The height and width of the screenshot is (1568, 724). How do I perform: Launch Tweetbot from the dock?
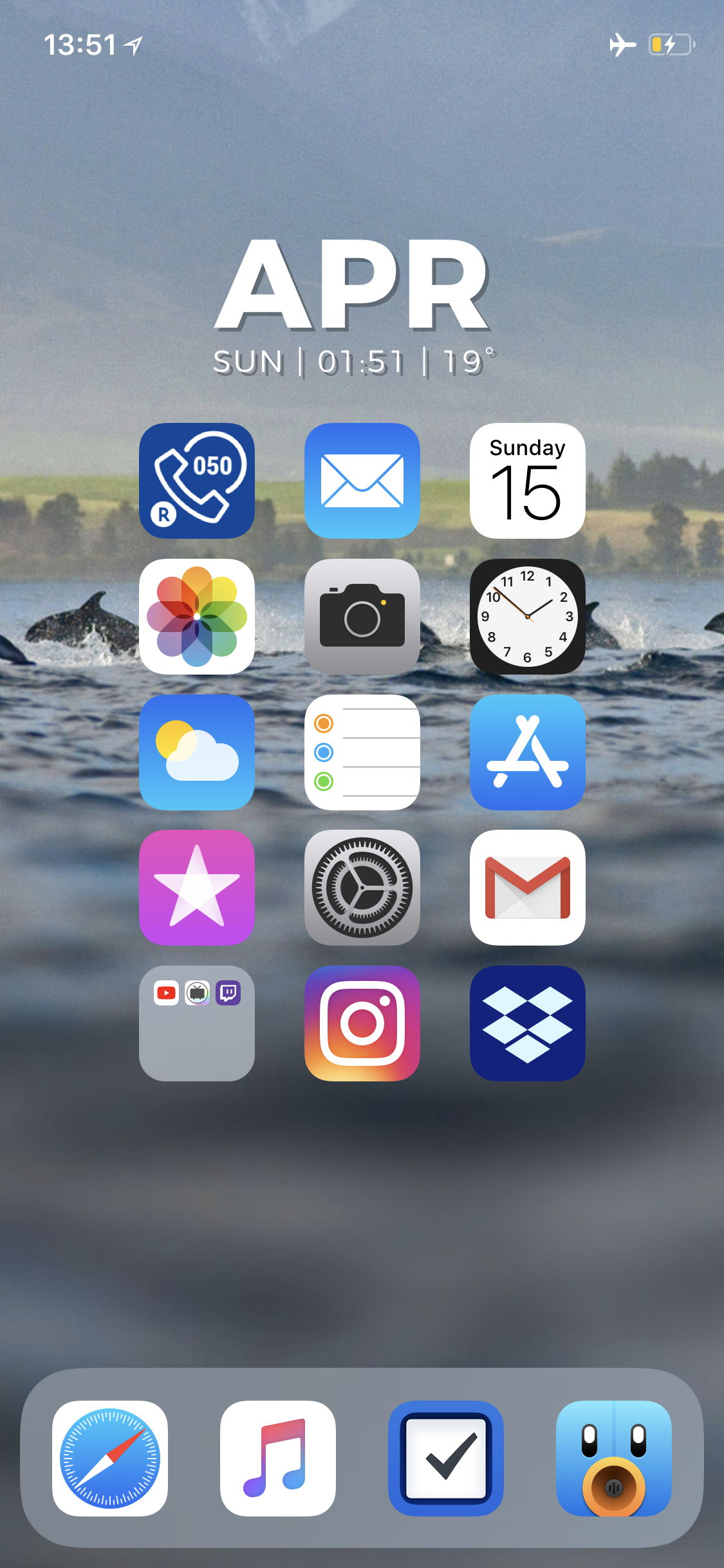[614, 1459]
